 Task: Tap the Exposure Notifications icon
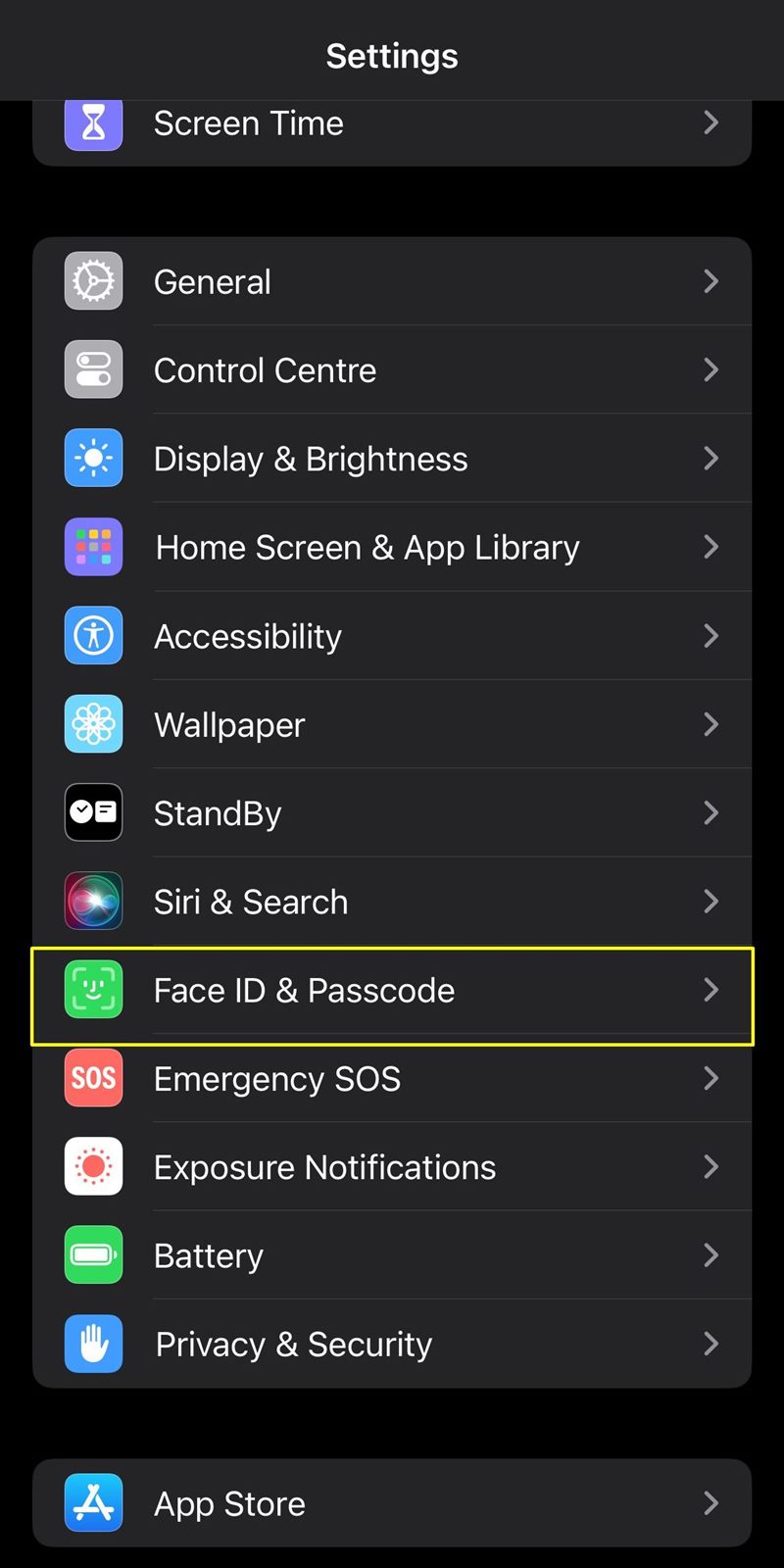click(93, 1166)
